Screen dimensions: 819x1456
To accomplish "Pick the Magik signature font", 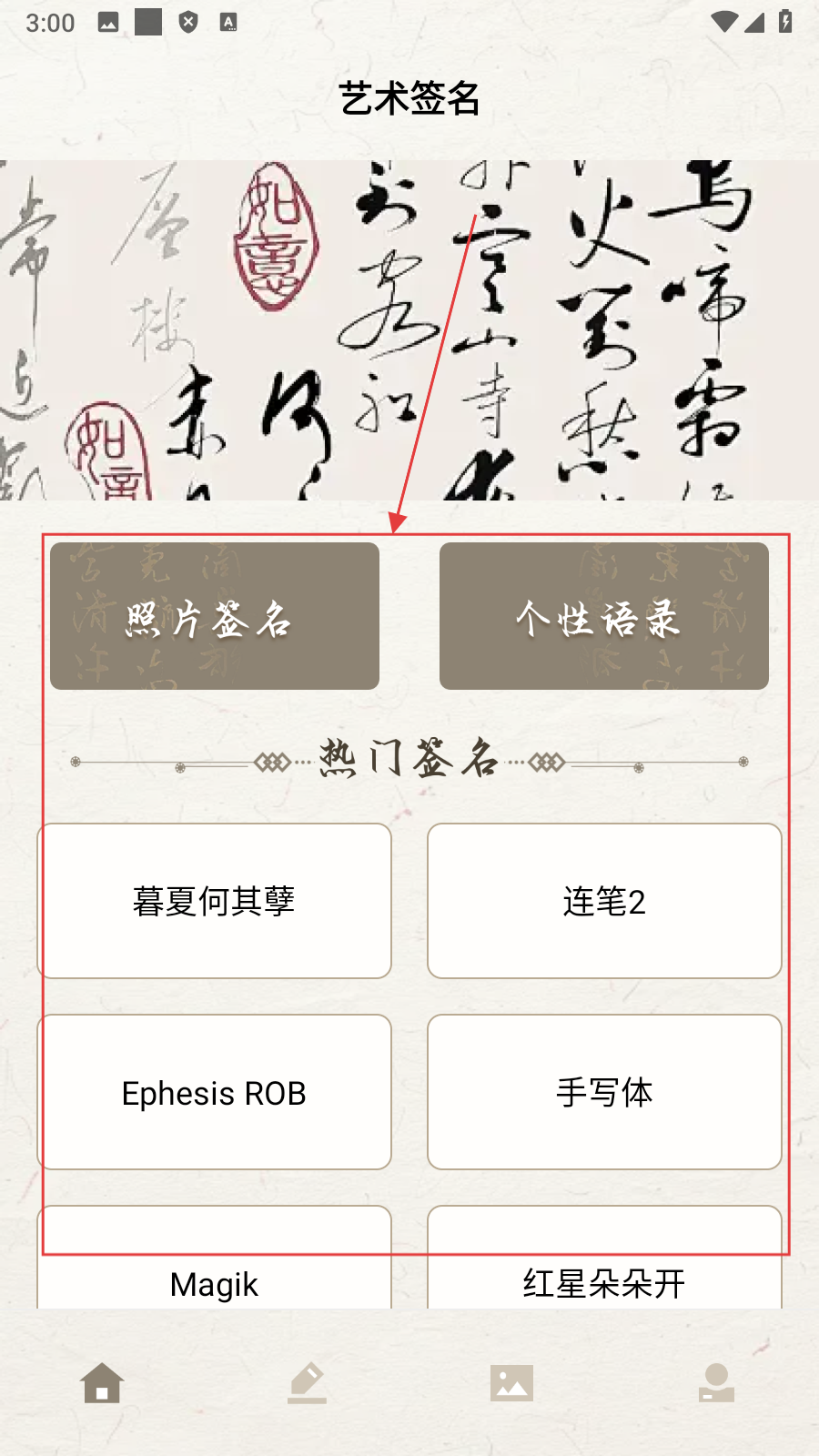I will [214, 1274].
